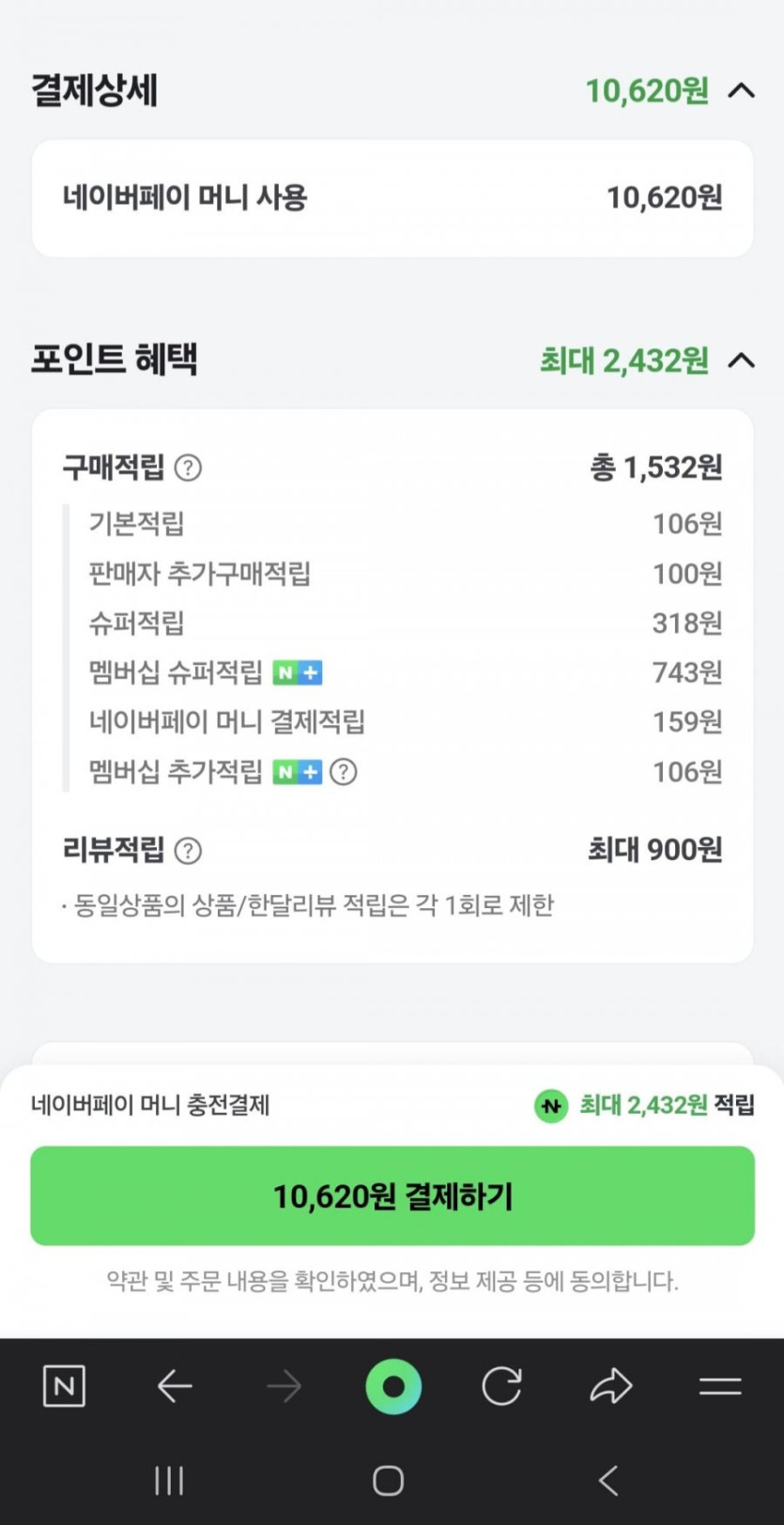Open the browser hamburger menu
Viewport: 784px width, 1525px height.
tap(720, 1386)
